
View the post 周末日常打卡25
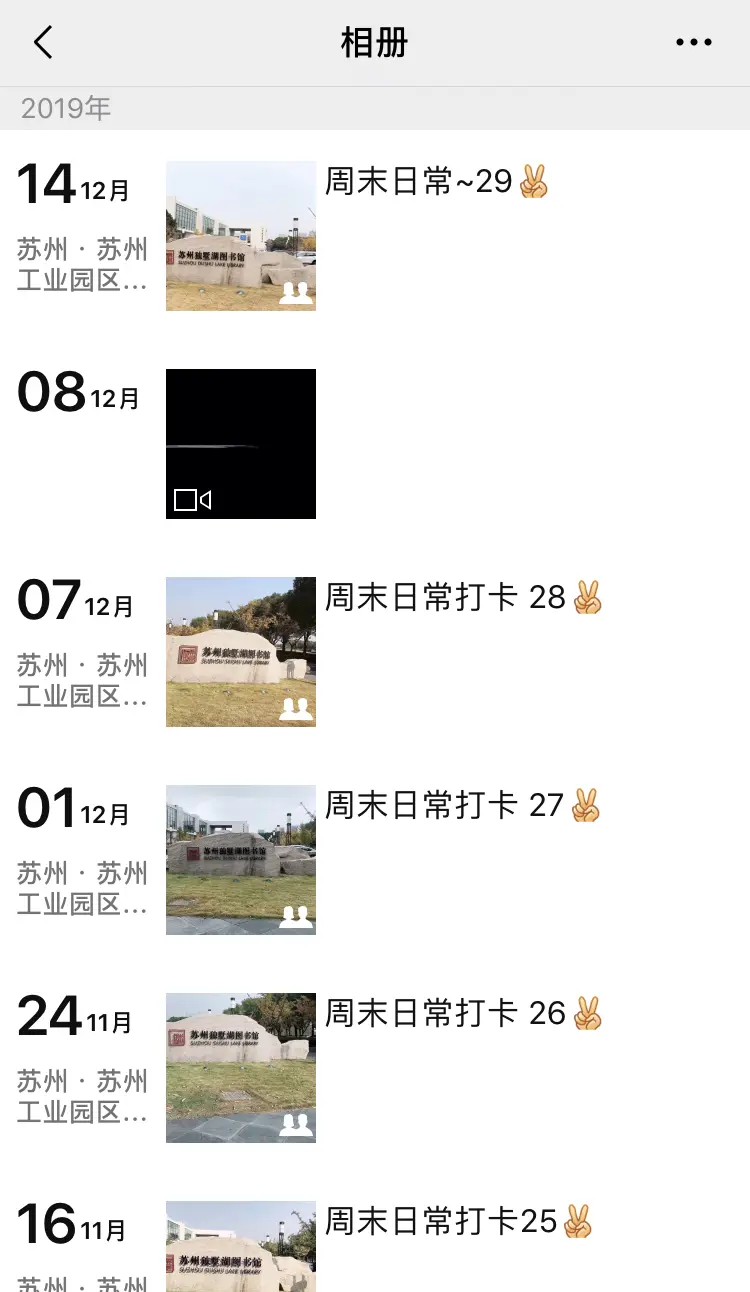[458, 1222]
